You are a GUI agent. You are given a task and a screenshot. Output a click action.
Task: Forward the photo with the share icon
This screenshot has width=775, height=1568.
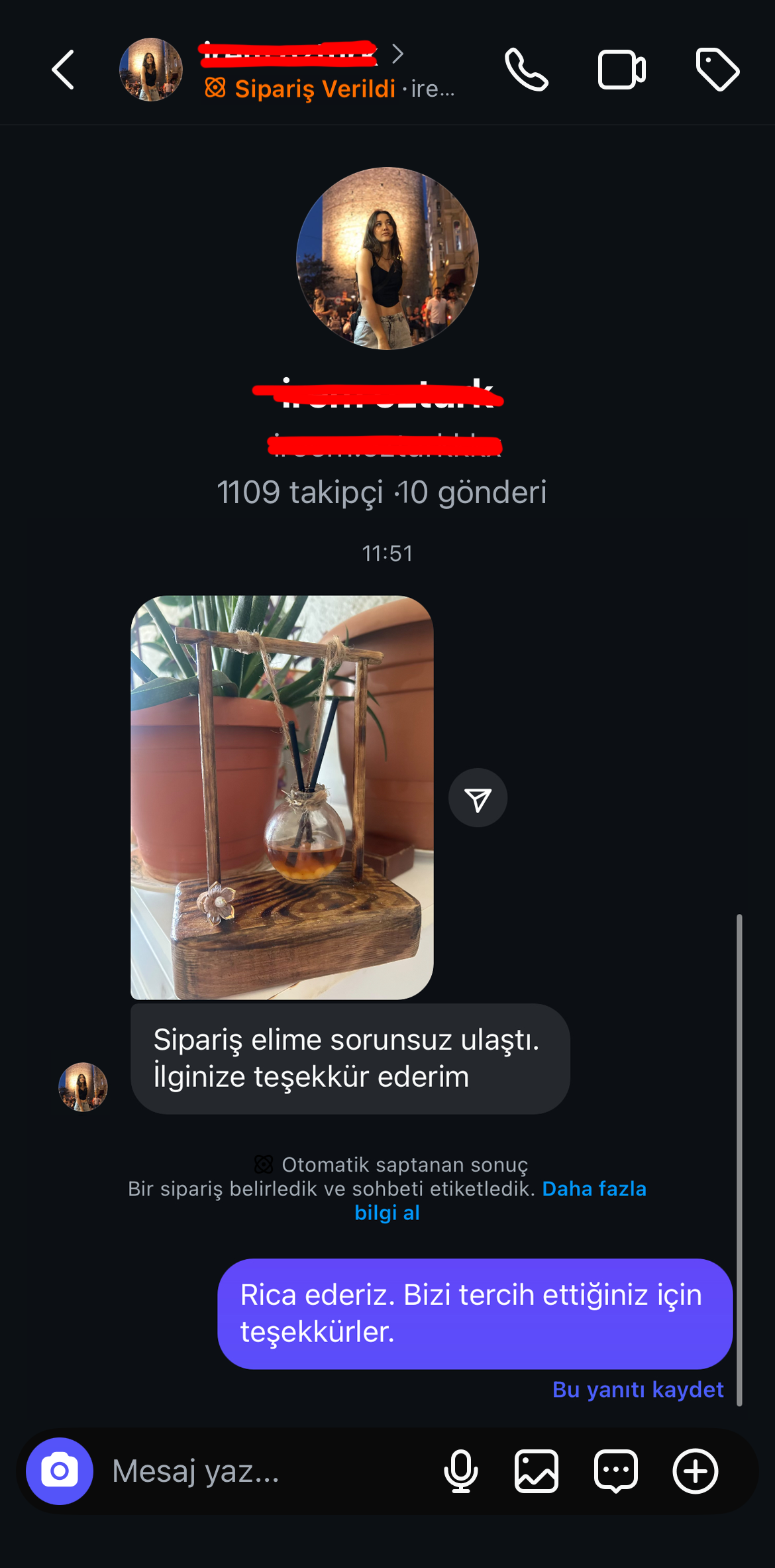pyautogui.click(x=478, y=798)
